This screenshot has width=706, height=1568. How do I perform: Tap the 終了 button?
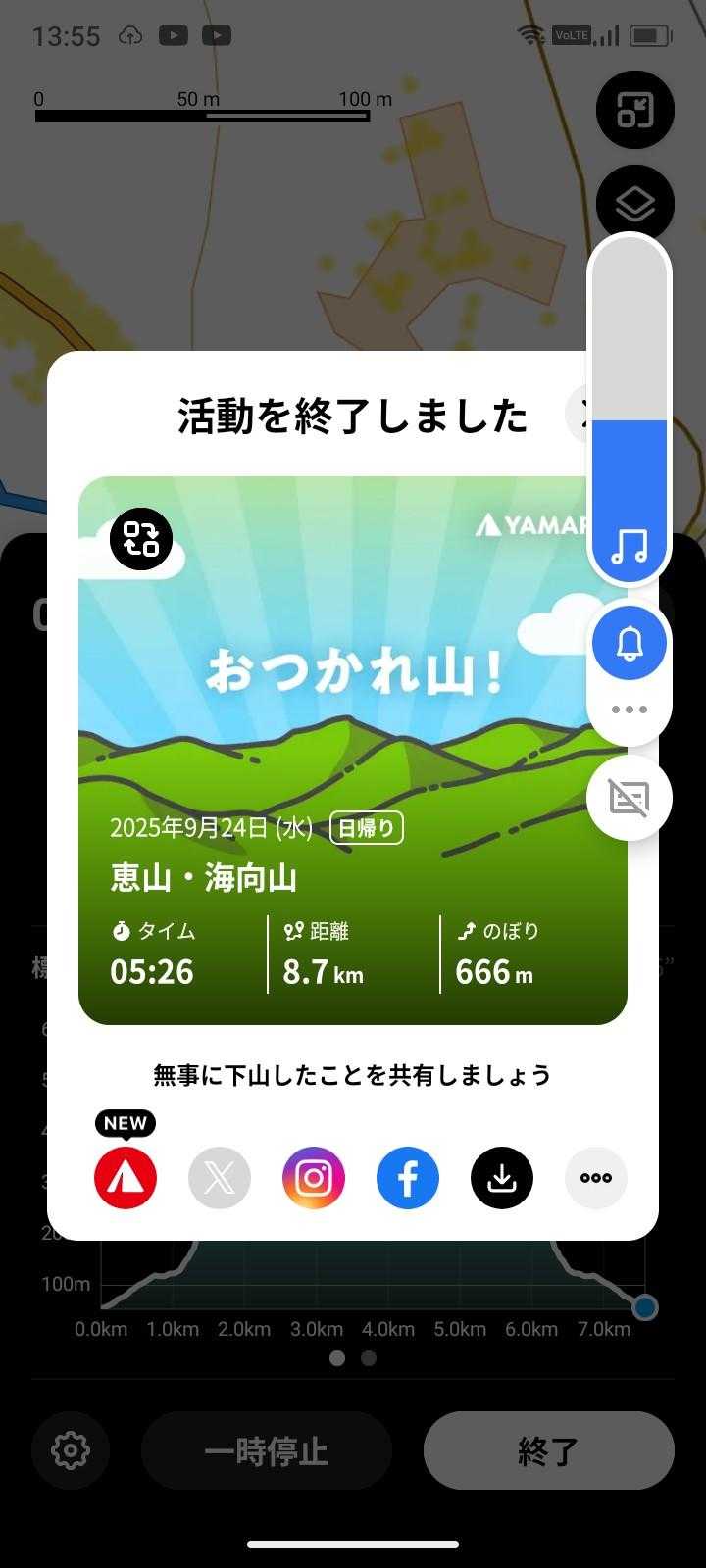(548, 1450)
